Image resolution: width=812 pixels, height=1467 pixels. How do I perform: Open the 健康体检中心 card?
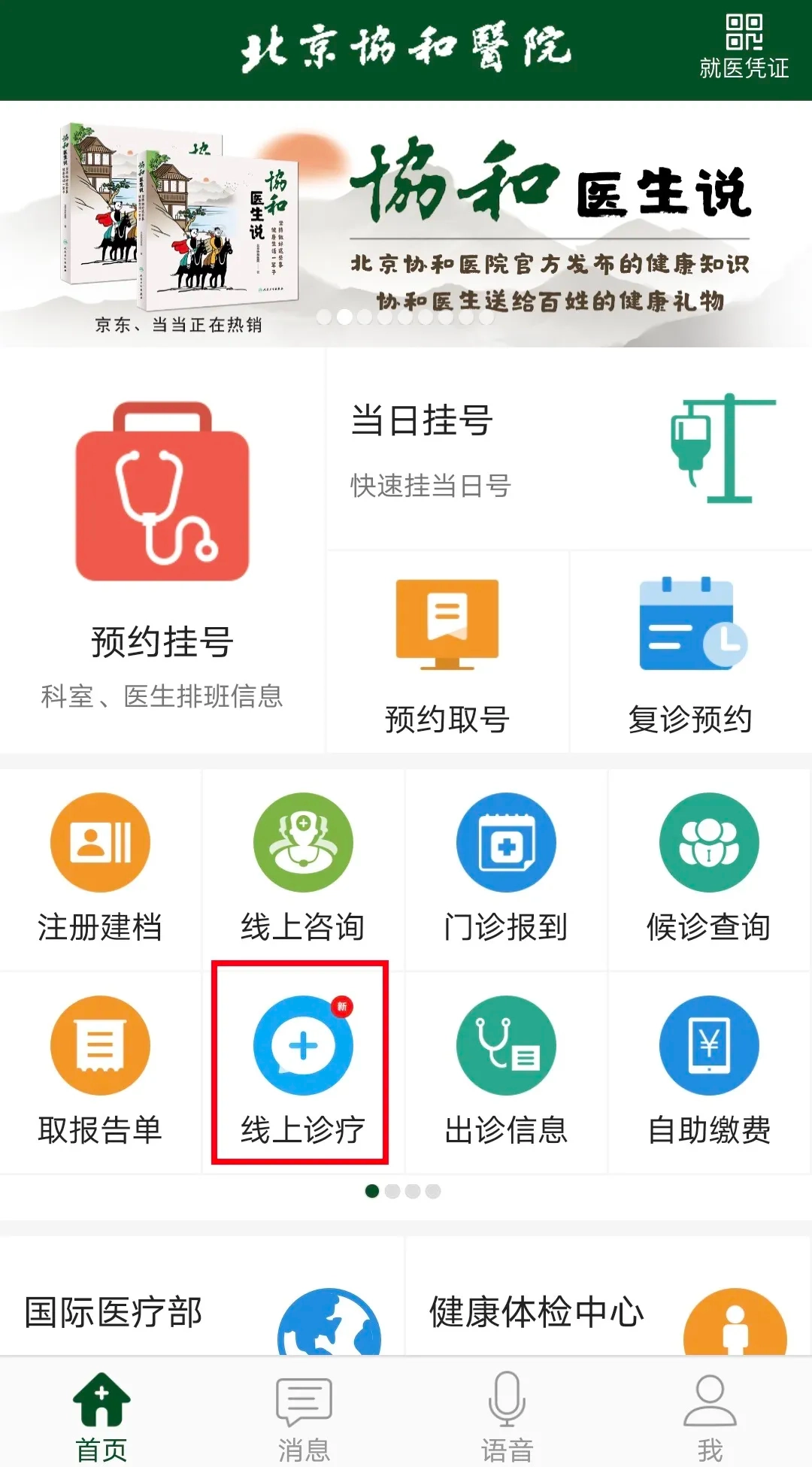[607, 1312]
